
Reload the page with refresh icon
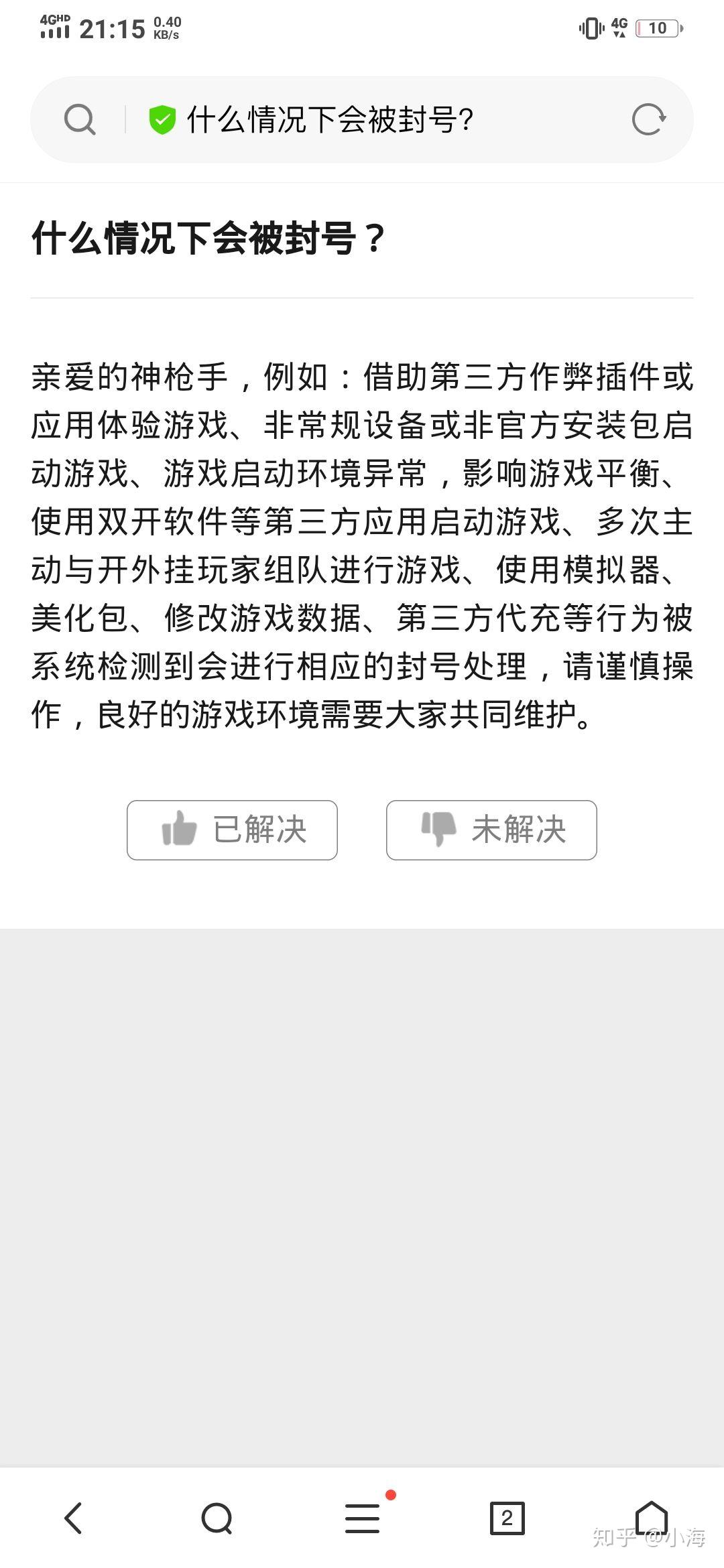[648, 120]
